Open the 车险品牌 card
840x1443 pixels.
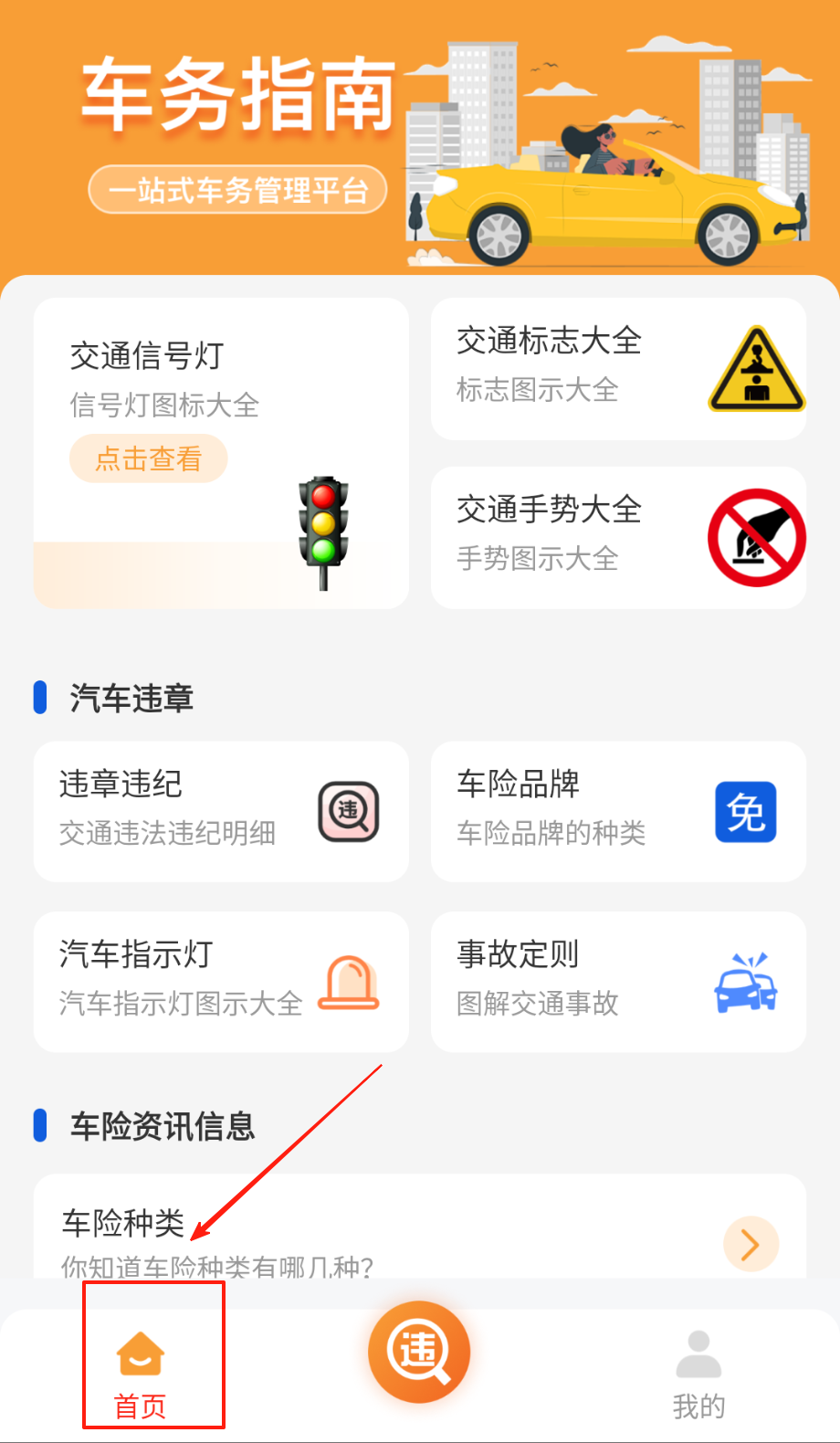[618, 811]
